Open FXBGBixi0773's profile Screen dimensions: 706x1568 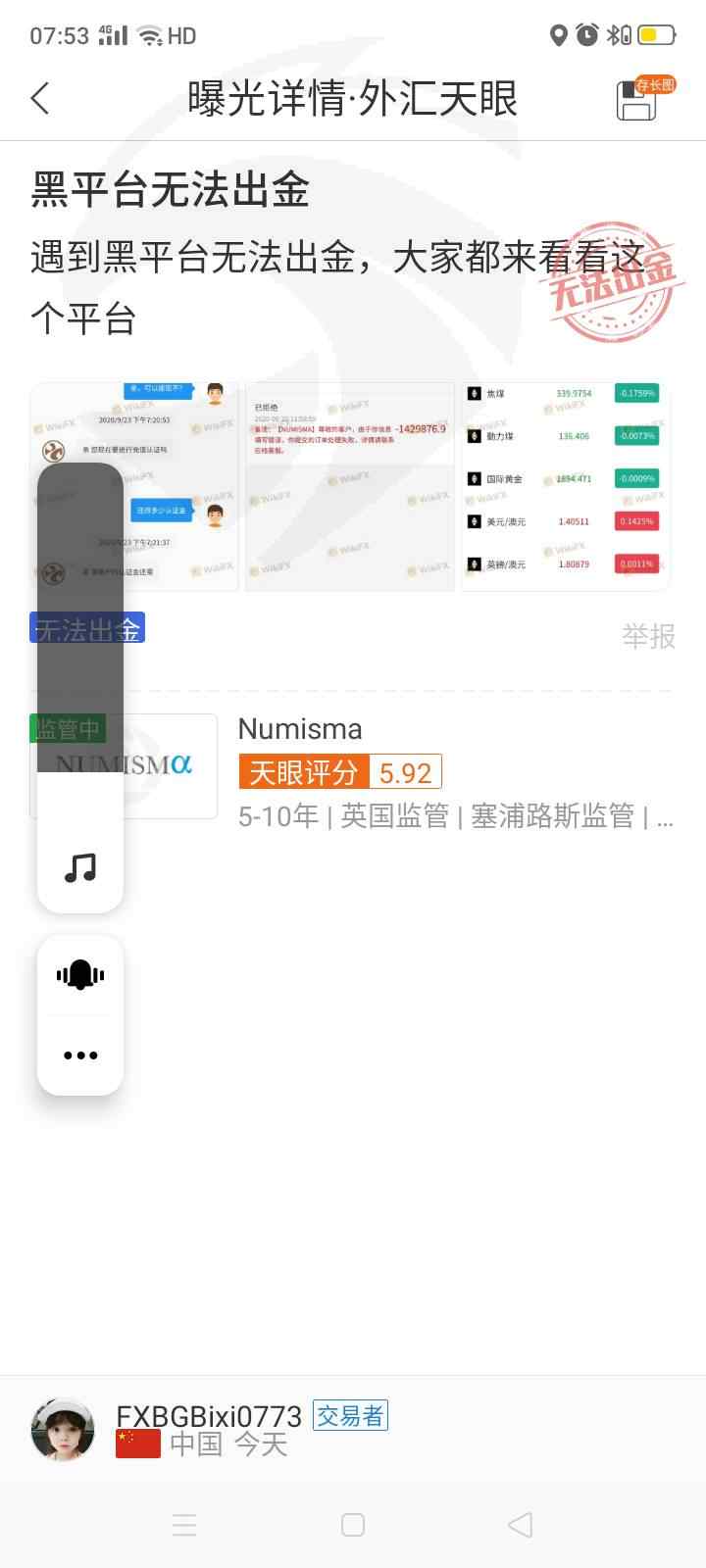(x=208, y=1416)
